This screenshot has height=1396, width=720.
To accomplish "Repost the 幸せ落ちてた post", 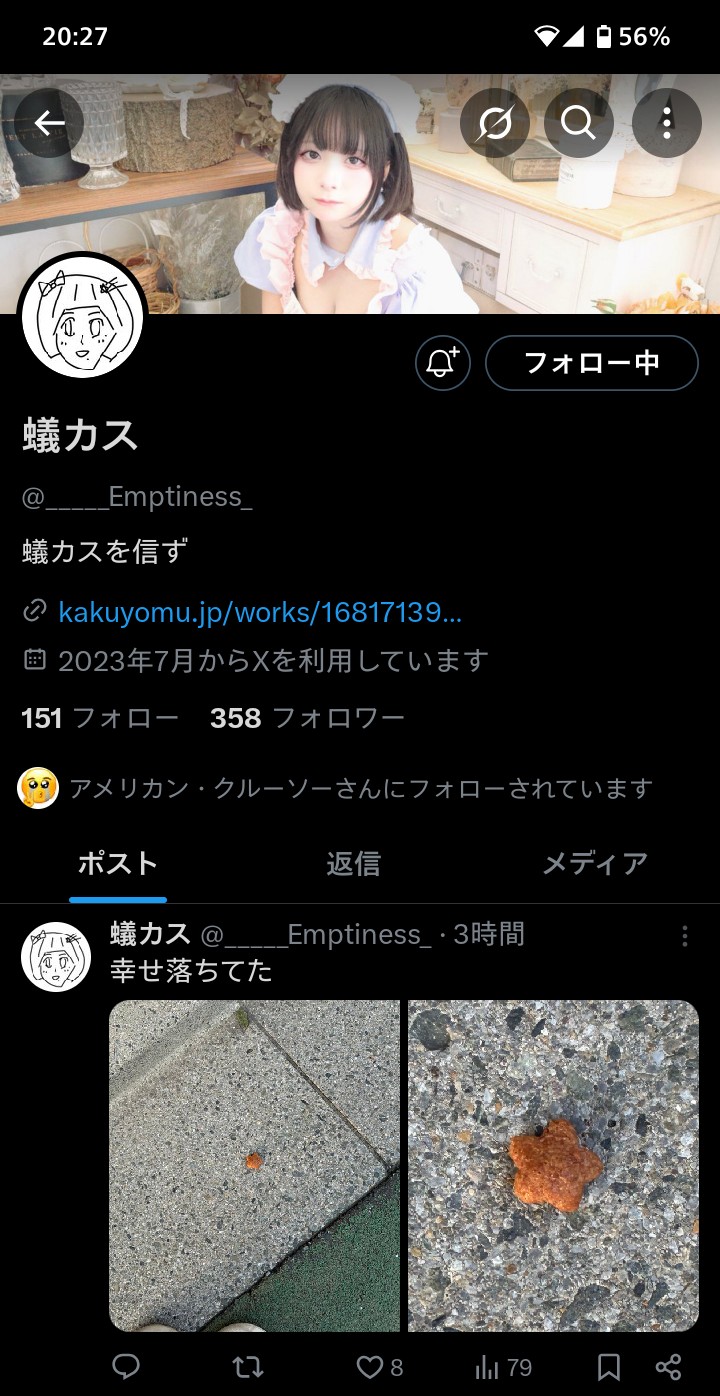I will click(x=247, y=1367).
